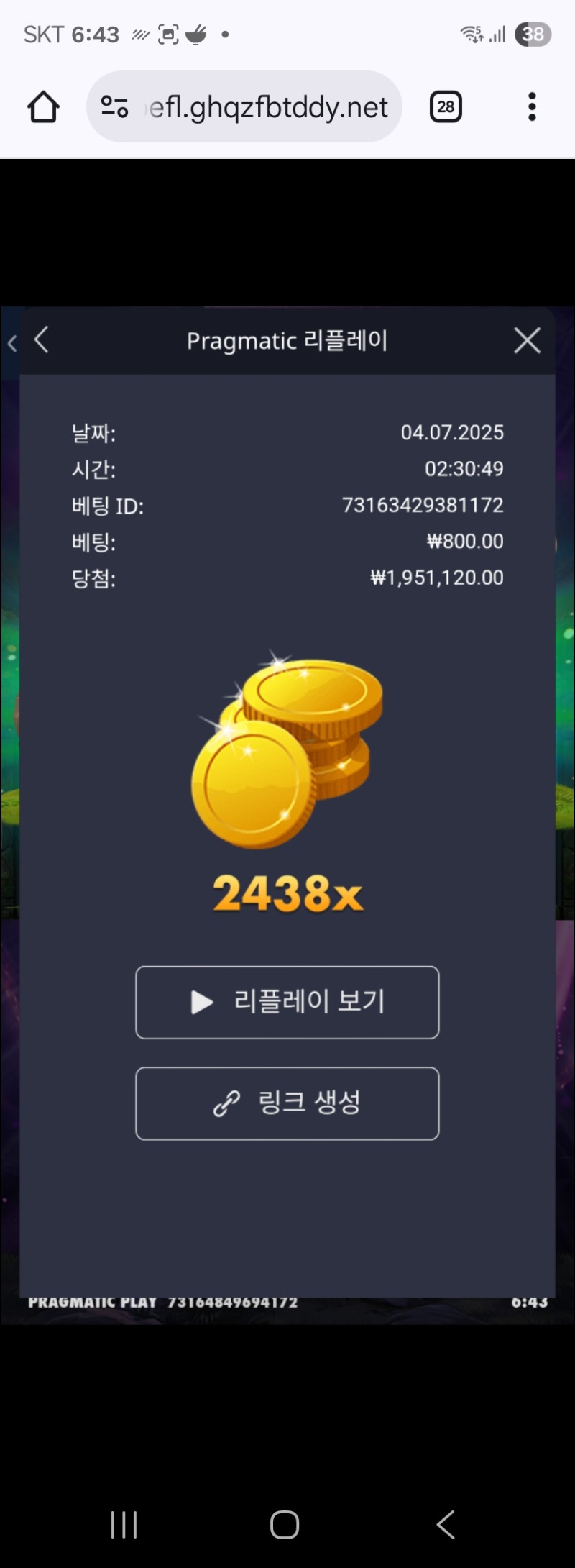Screen dimensions: 575x1568
Task: Tap the system back navigation button
Action: 446,1524
